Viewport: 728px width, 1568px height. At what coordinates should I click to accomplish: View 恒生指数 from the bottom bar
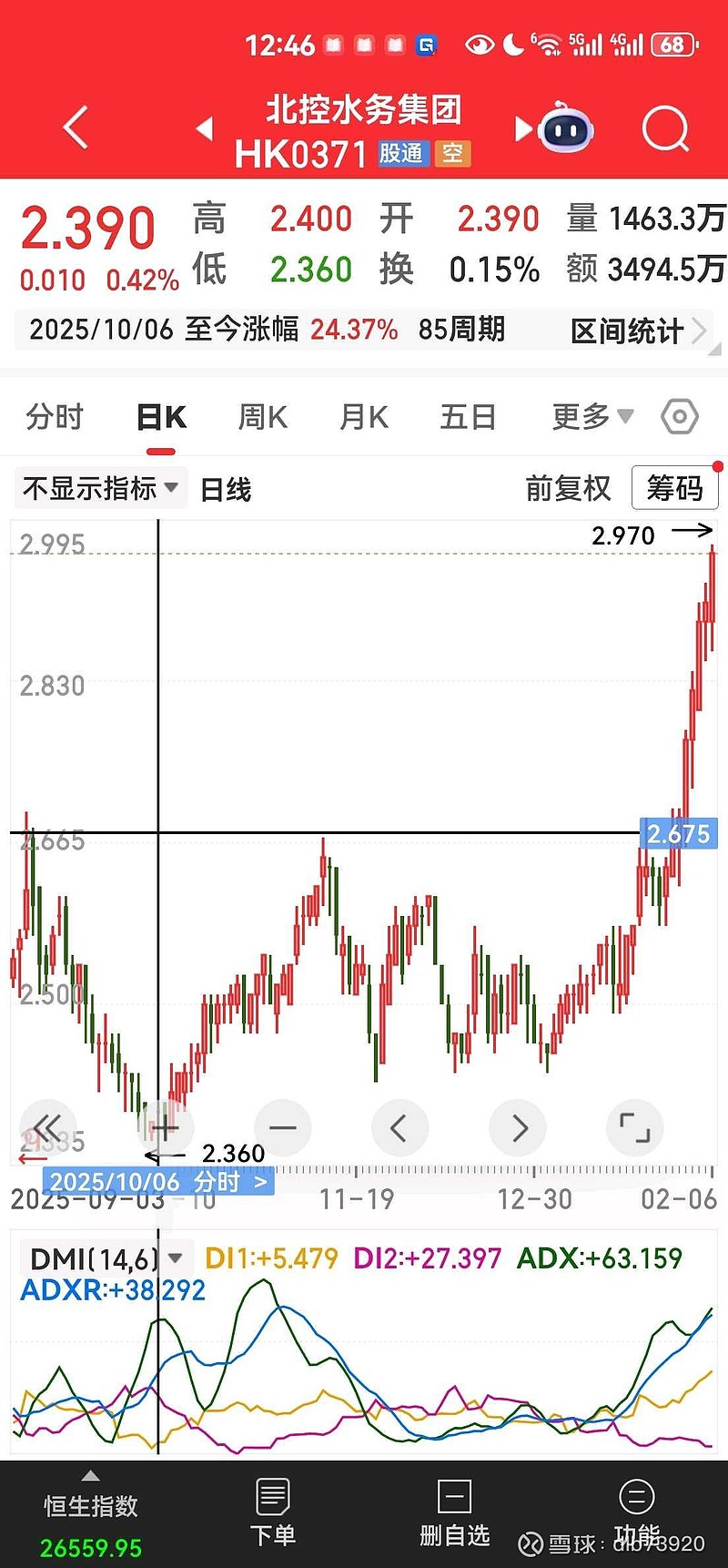click(x=88, y=1513)
